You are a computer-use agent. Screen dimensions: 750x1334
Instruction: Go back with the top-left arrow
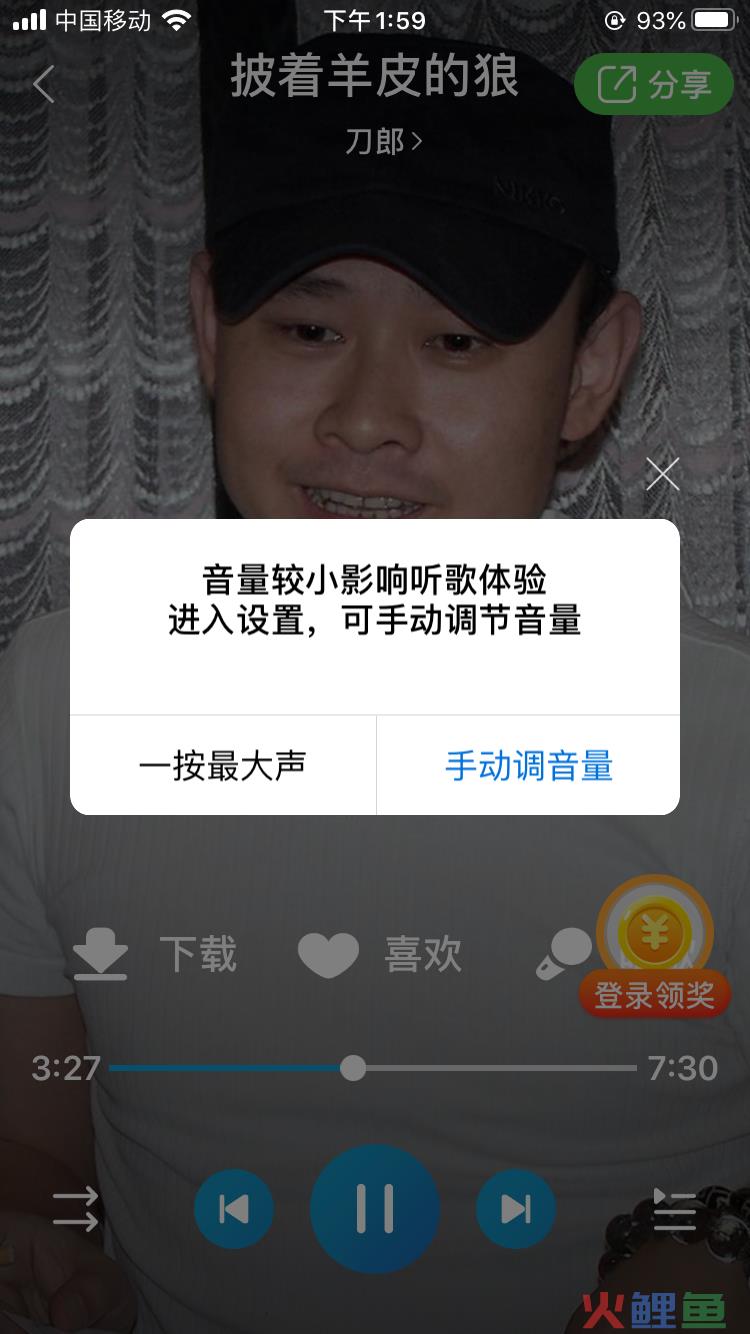(x=43, y=85)
